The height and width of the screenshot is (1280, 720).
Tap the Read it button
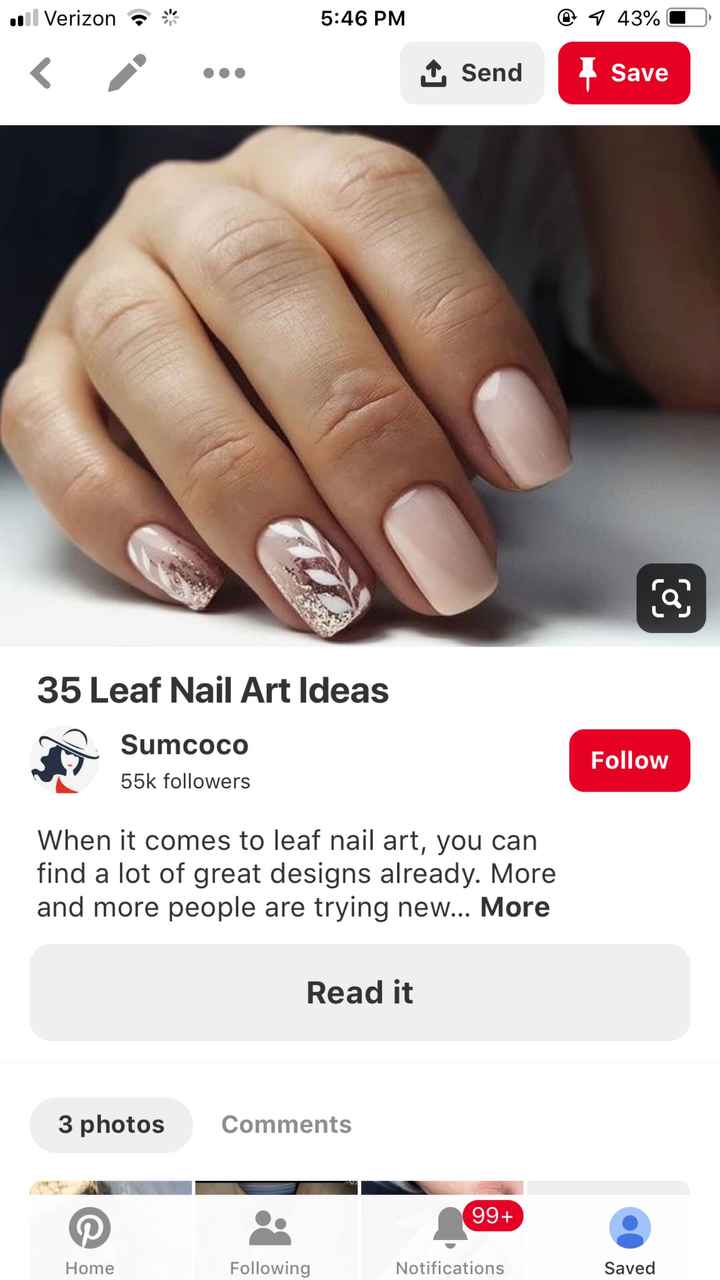[x=360, y=992]
